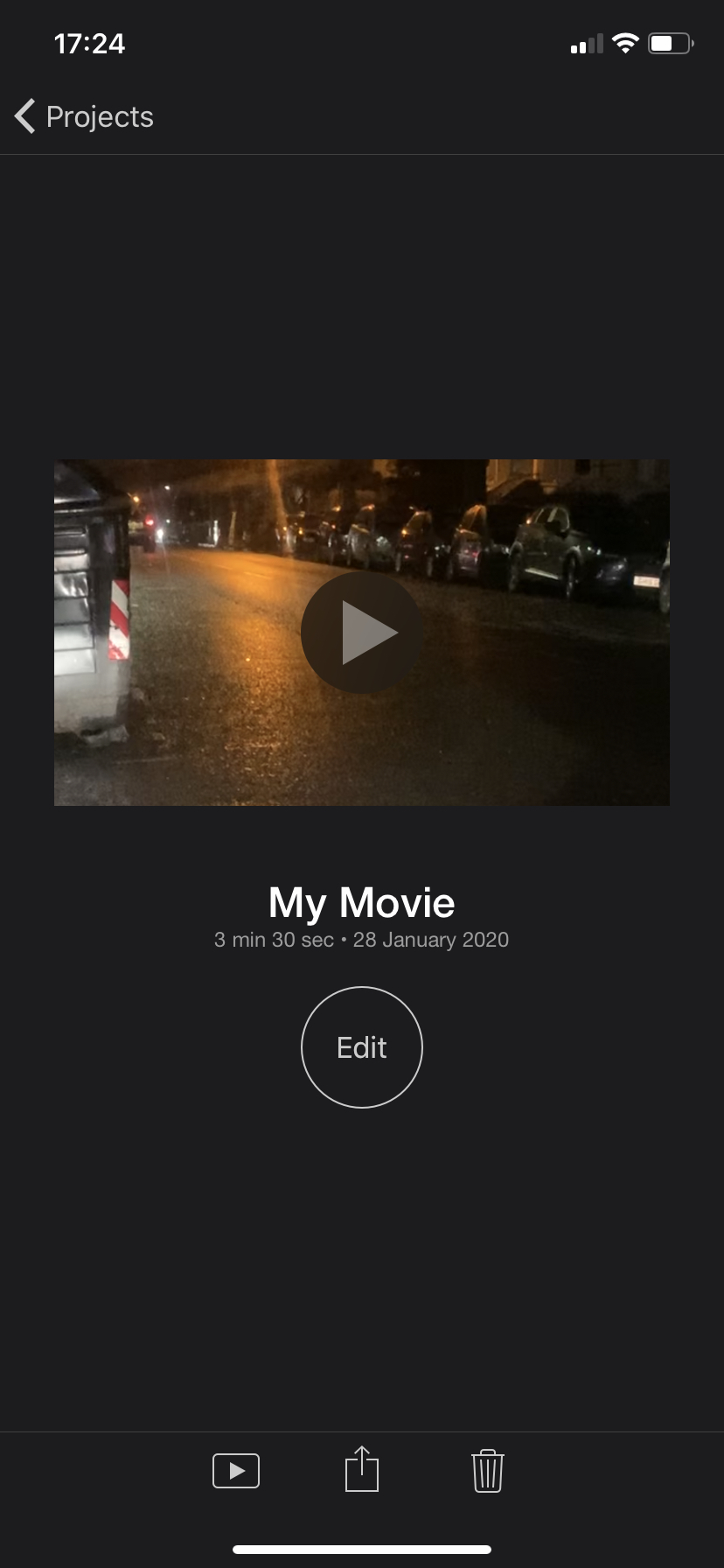Tap the Wi-Fi icon in the status bar
Viewport: 724px width, 1568px height.
[x=625, y=42]
